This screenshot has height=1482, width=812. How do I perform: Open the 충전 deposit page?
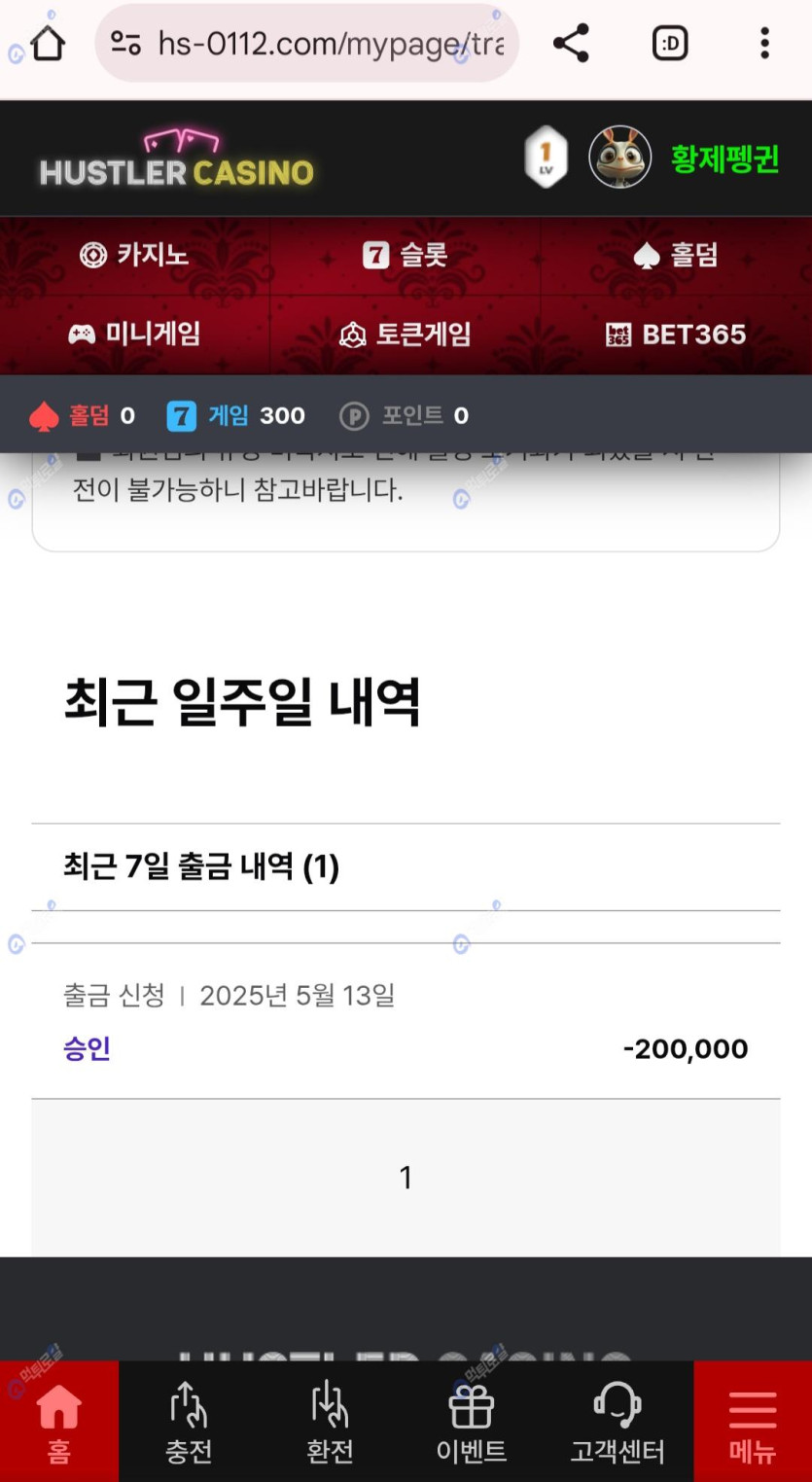pos(189,1423)
